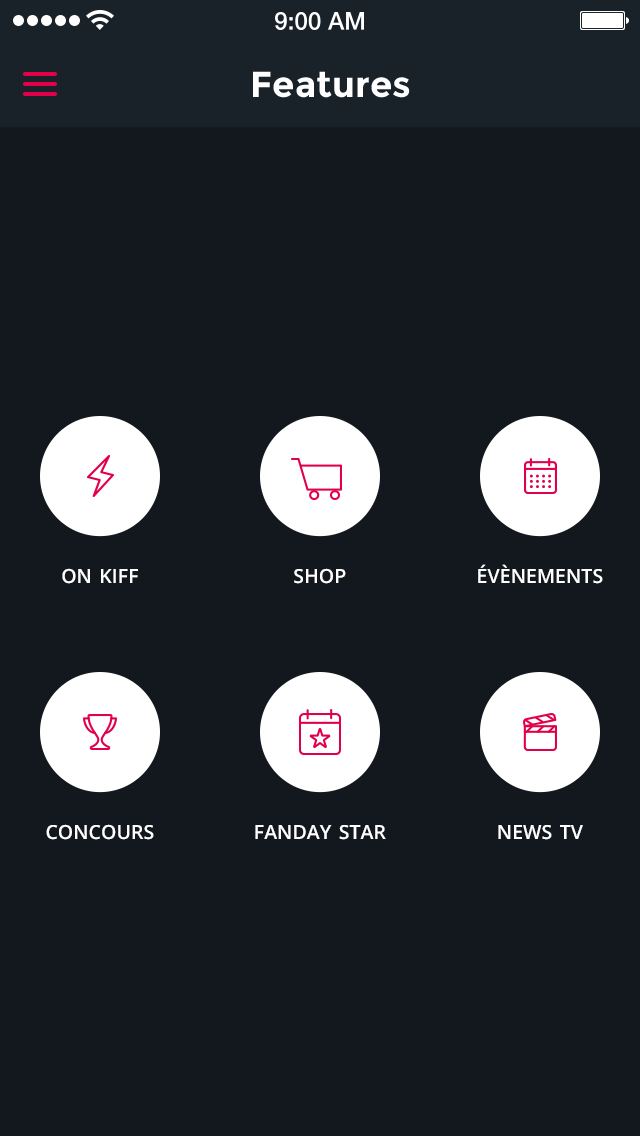Select the Concours trophy item
Screen dimensions: 640x1136
(x=100, y=732)
